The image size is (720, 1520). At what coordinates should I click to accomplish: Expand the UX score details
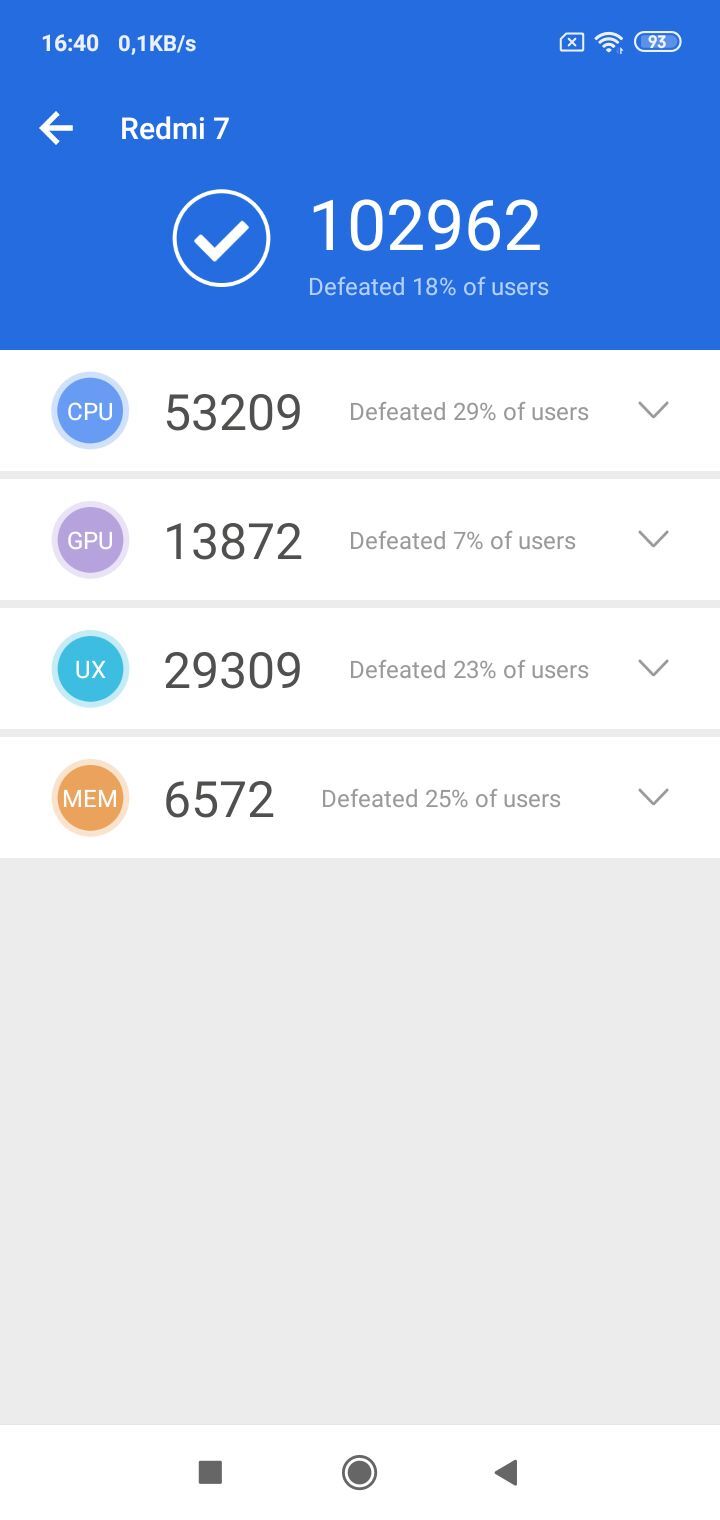coord(652,668)
